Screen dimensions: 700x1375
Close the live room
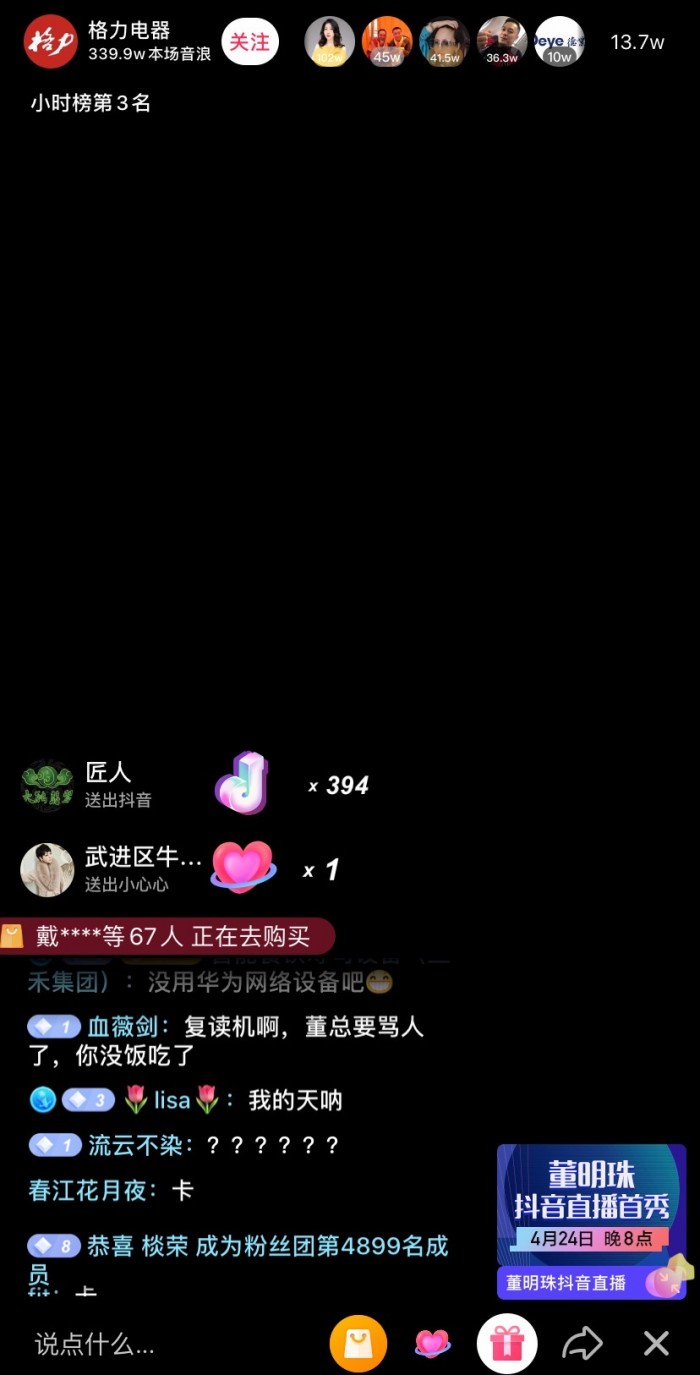(x=656, y=1343)
